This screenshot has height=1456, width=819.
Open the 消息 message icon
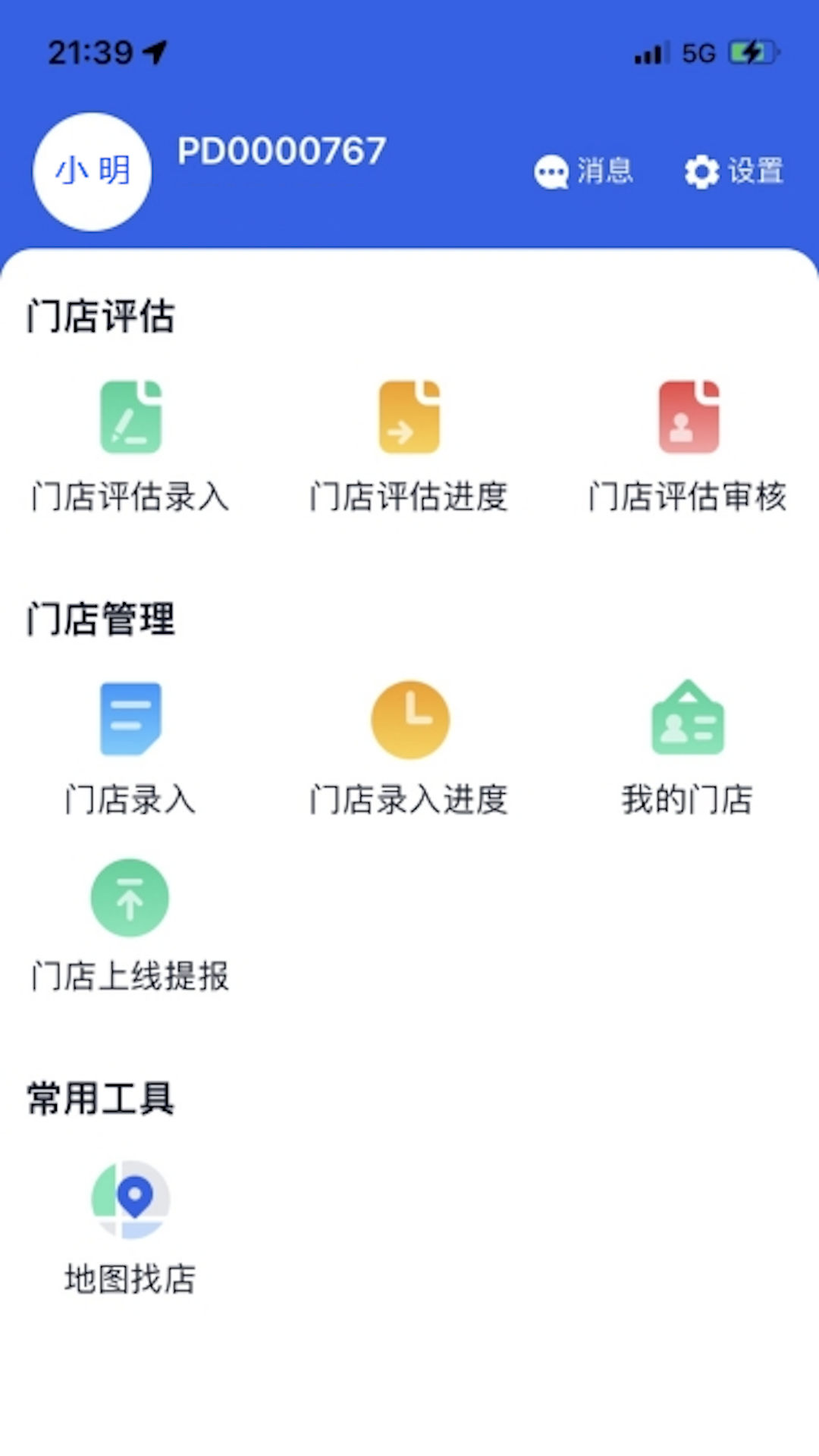tap(551, 172)
